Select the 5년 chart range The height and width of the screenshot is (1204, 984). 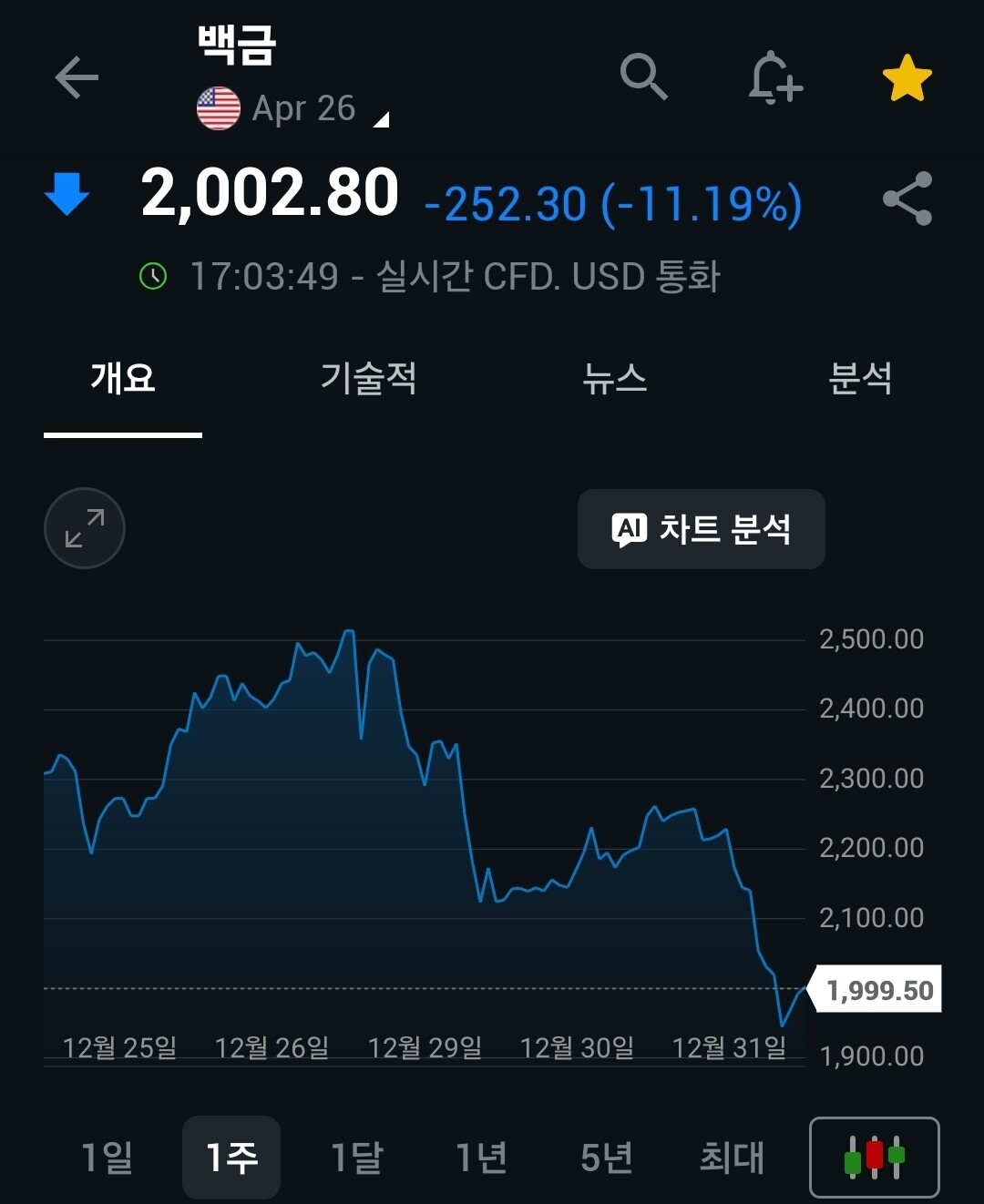tap(606, 1158)
